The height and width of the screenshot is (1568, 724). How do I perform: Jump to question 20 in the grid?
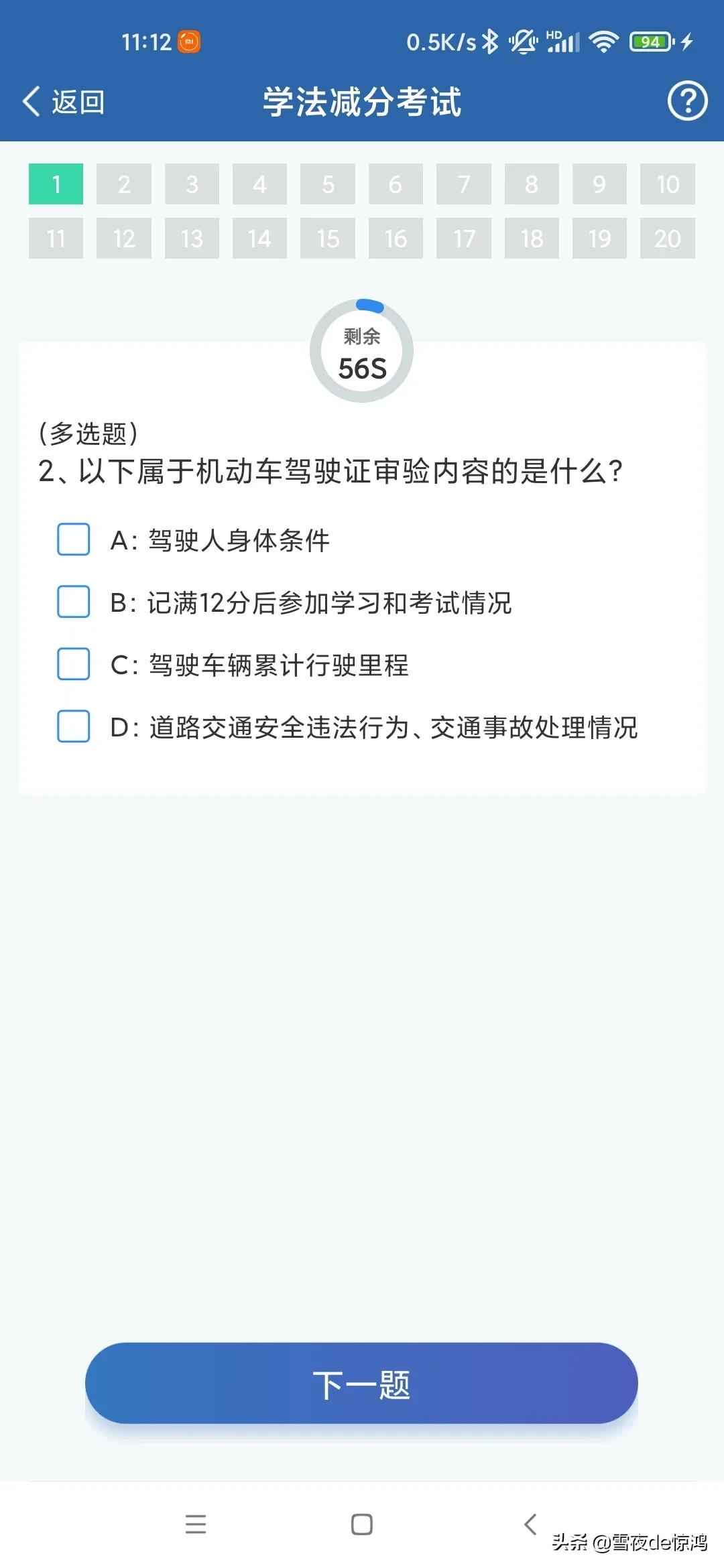click(668, 238)
